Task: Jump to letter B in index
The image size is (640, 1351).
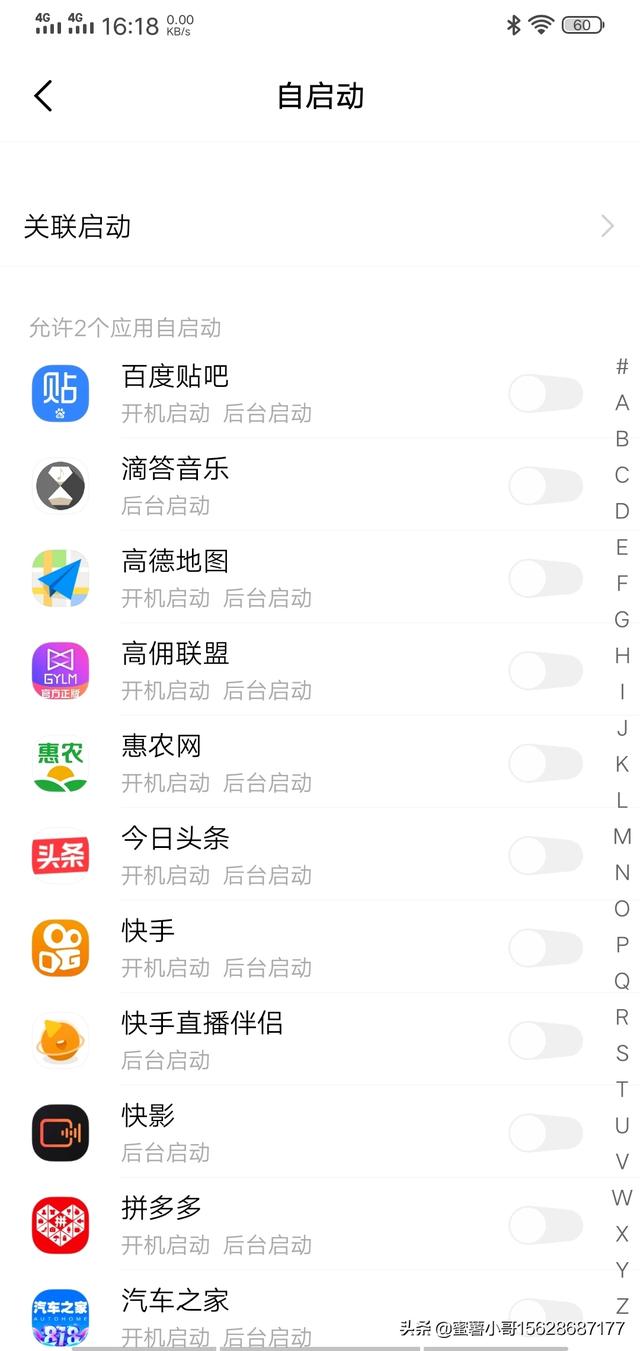Action: click(x=622, y=439)
